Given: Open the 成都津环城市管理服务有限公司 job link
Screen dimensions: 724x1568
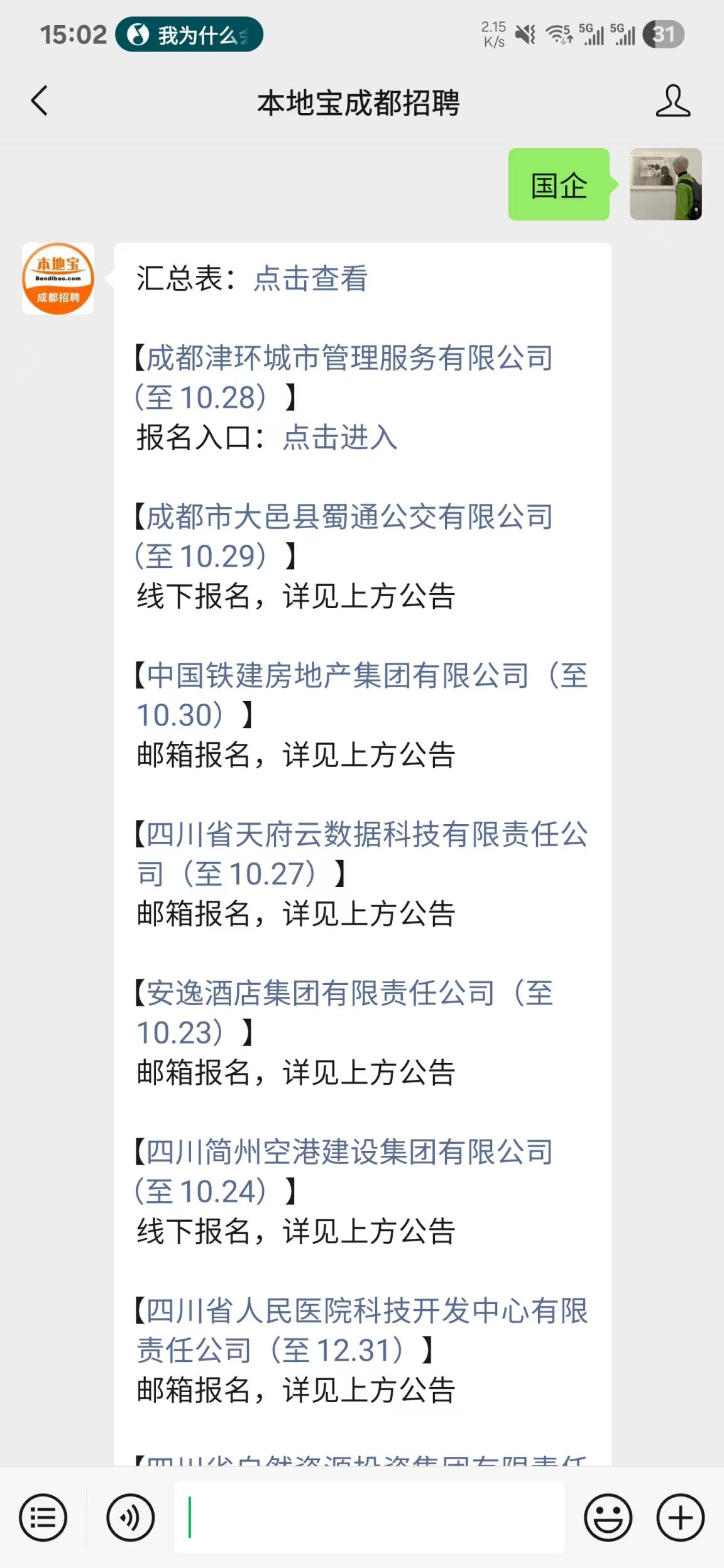Looking at the screenshot, I should (x=349, y=359).
